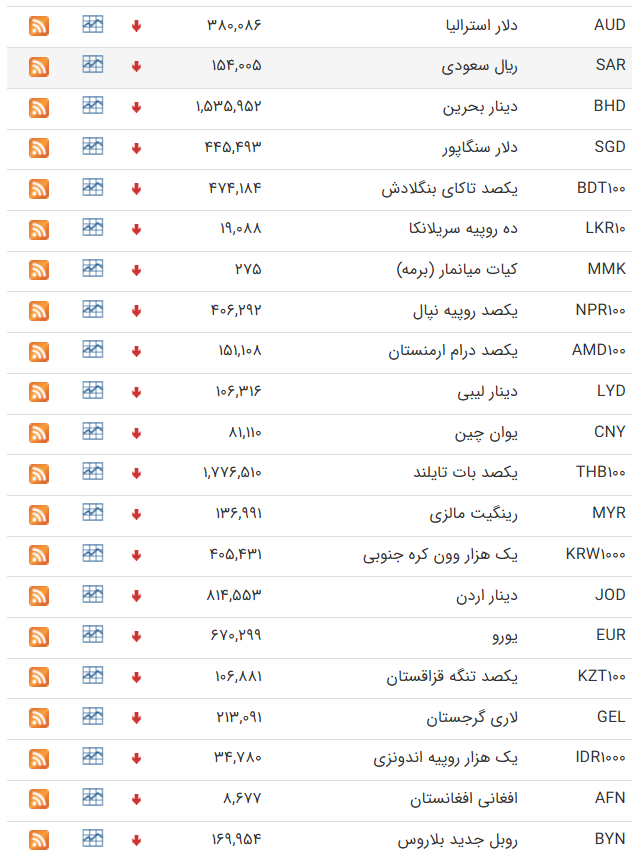
Task: View the LKR10 chart
Action: pos(93,227)
